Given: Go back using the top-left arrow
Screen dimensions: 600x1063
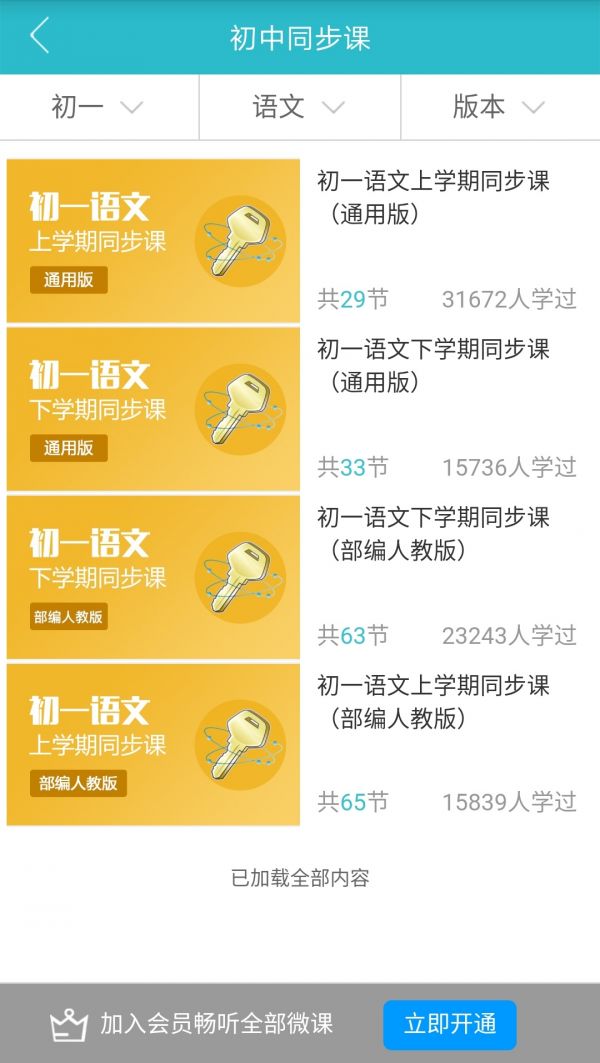Looking at the screenshot, I should point(40,36).
